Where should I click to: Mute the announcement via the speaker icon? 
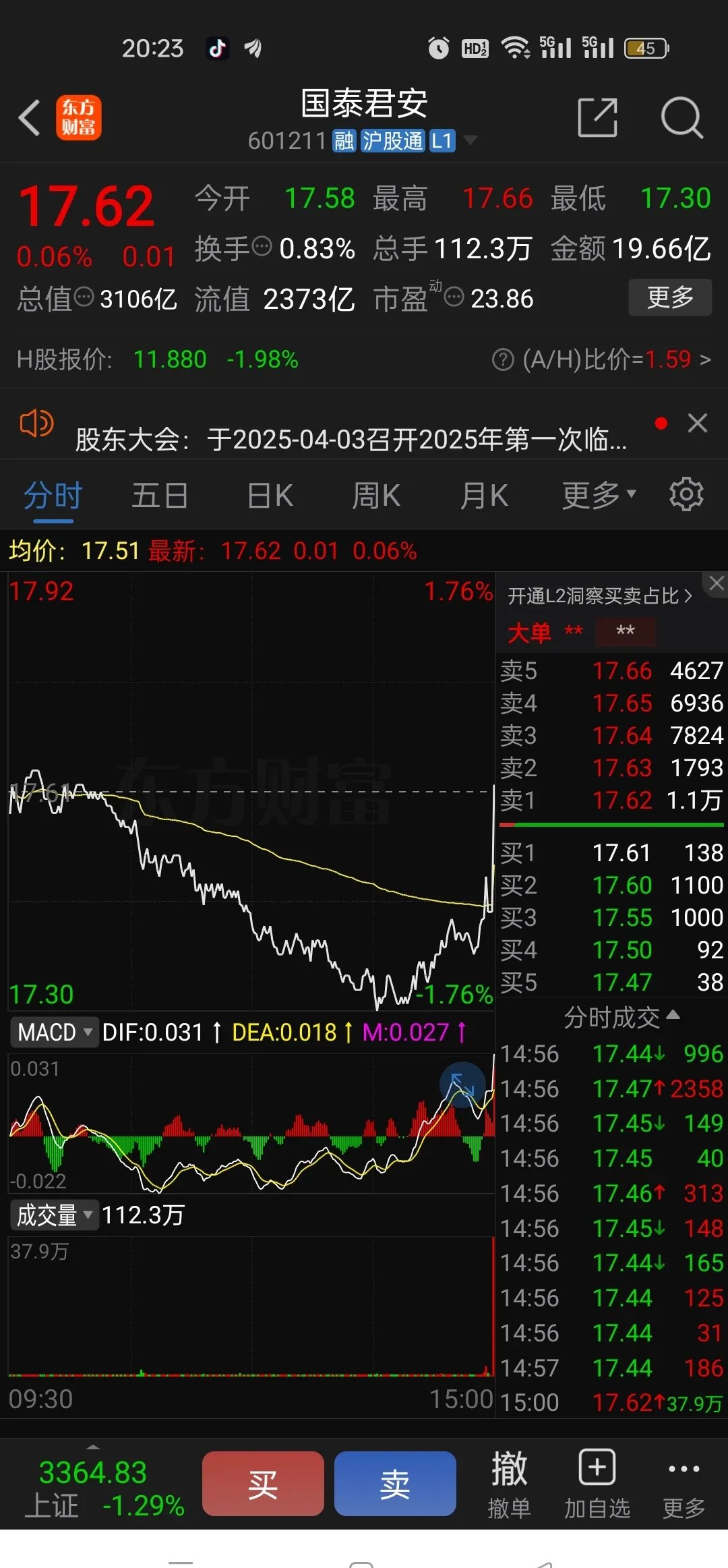(x=36, y=424)
